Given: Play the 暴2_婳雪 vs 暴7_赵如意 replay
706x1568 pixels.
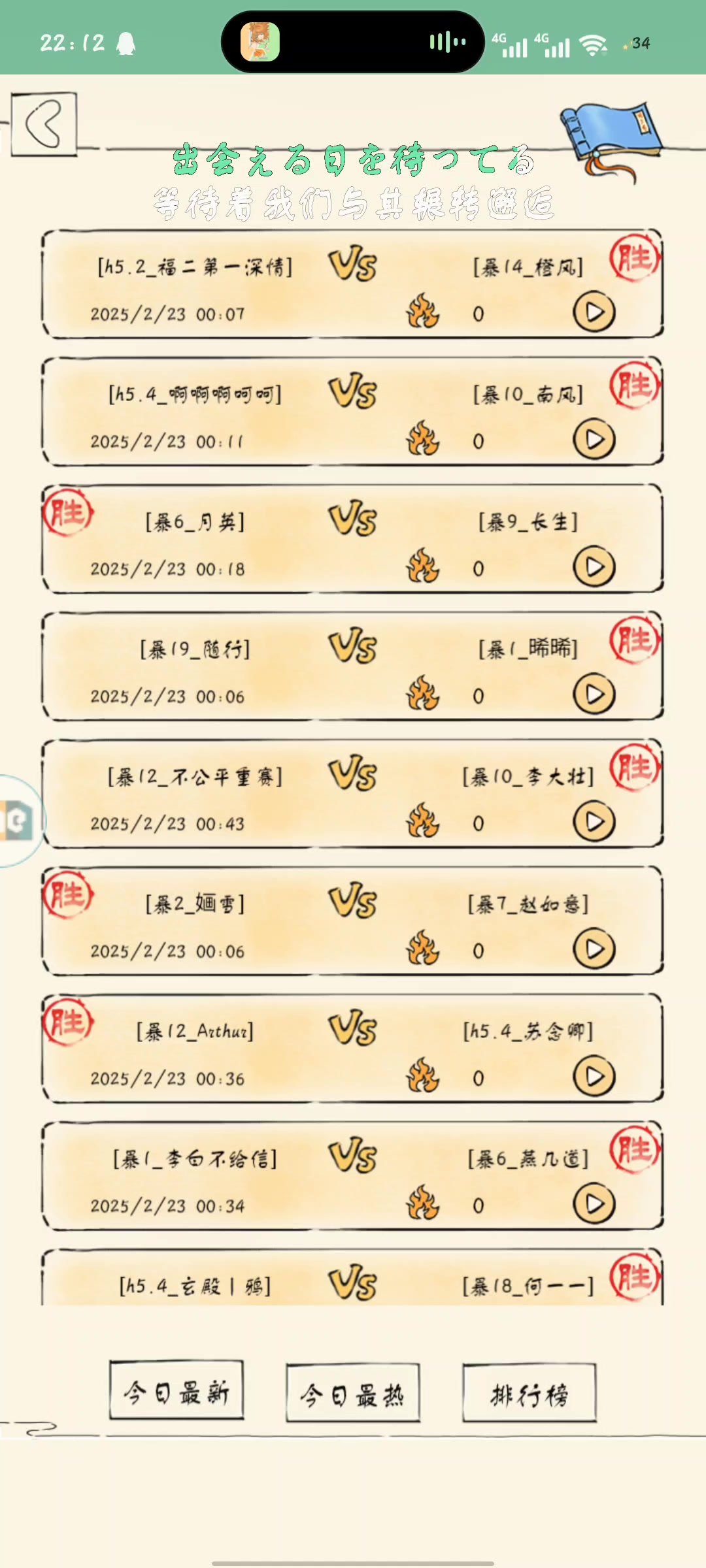Looking at the screenshot, I should (594, 949).
